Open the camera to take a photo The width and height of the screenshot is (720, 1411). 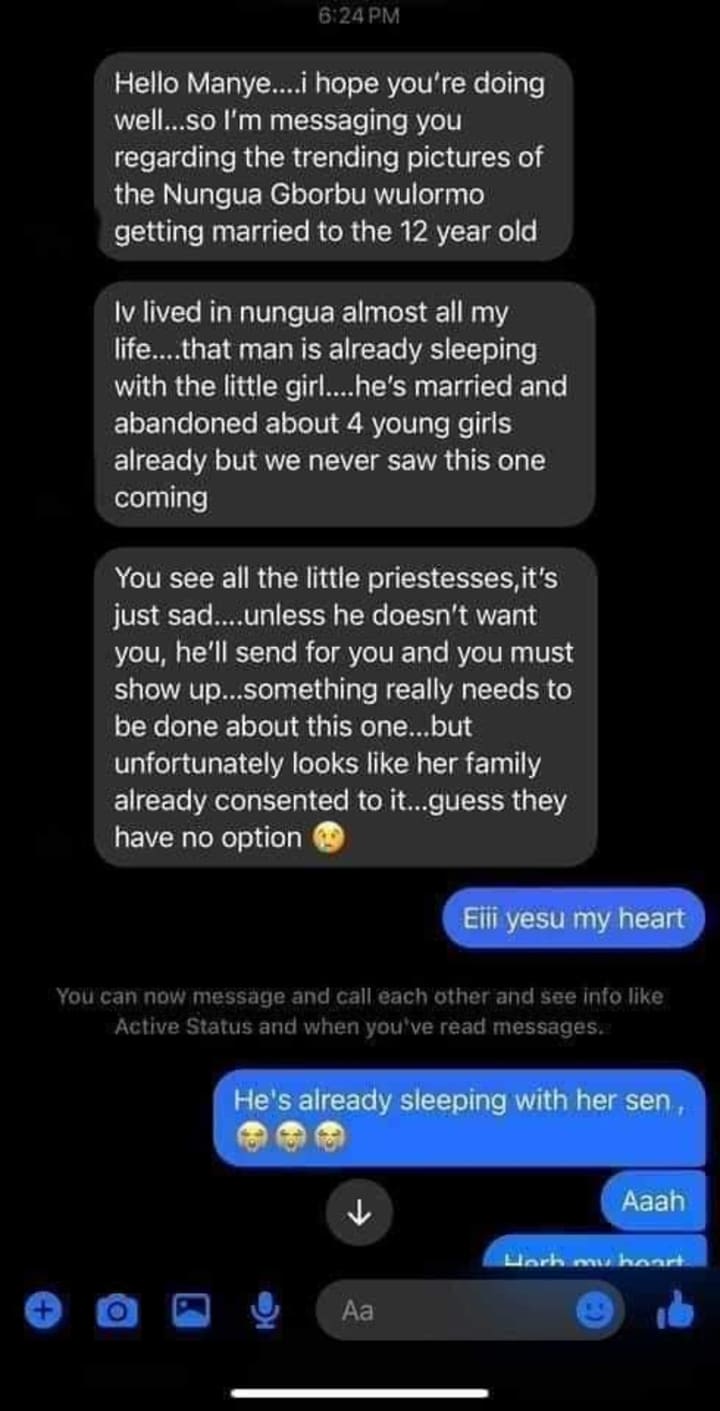pyautogui.click(x=116, y=1310)
